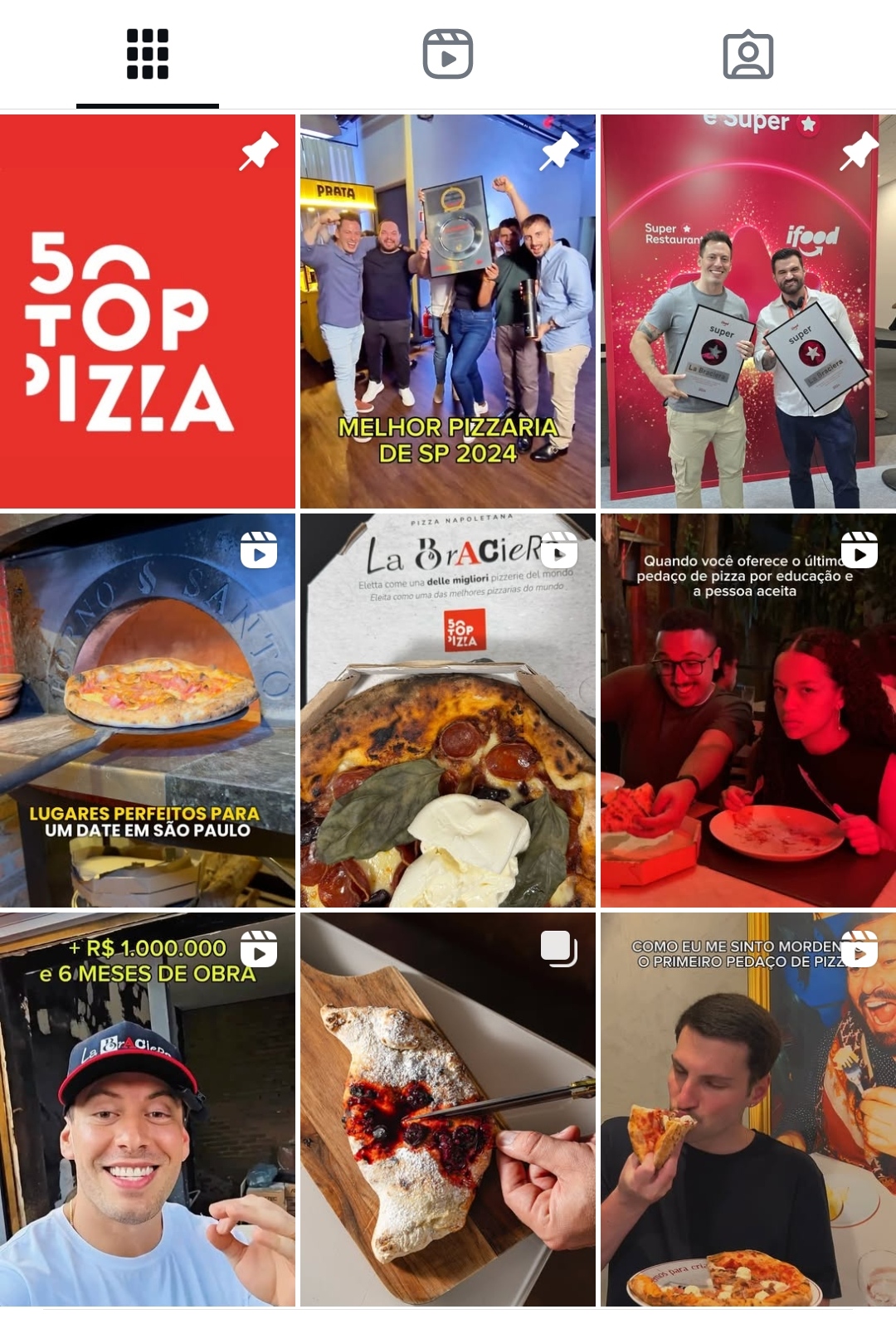Switch to the Reels tab
The width and height of the screenshot is (896, 1319).
pyautogui.click(x=448, y=55)
